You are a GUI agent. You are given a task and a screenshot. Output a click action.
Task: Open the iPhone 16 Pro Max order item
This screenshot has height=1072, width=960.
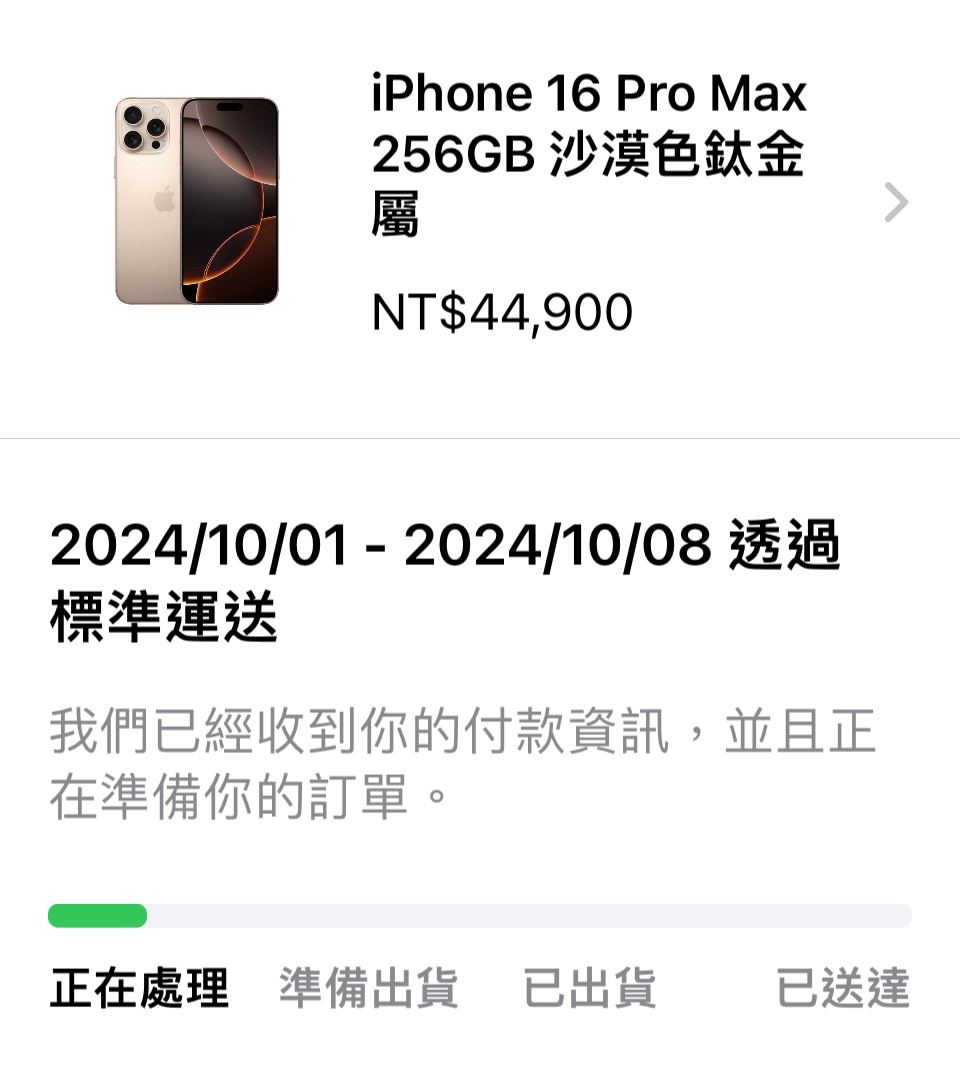588,155
